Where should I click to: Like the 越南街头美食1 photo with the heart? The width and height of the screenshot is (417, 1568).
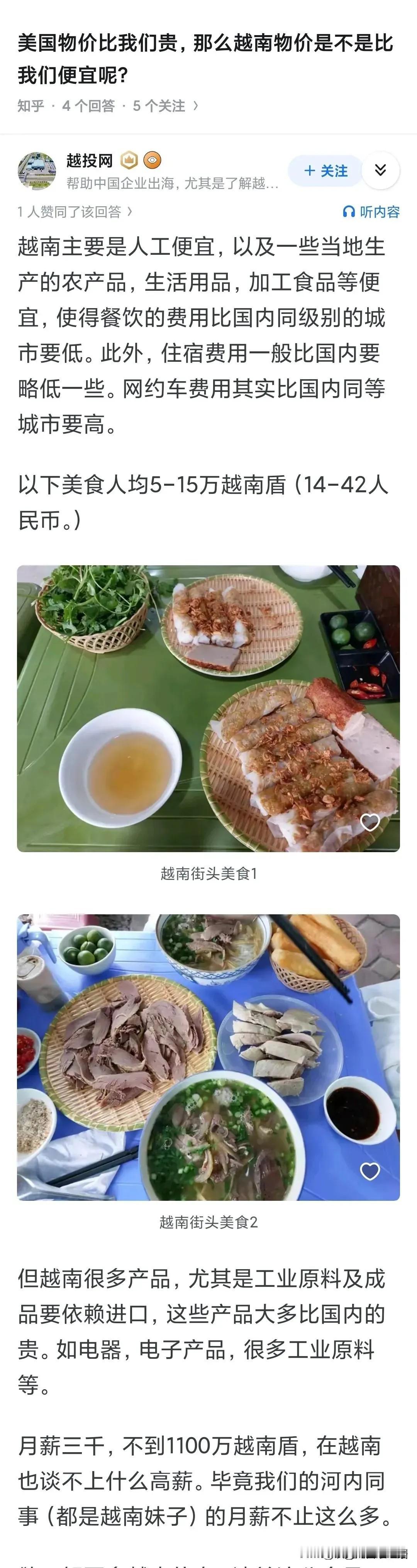click(x=370, y=822)
